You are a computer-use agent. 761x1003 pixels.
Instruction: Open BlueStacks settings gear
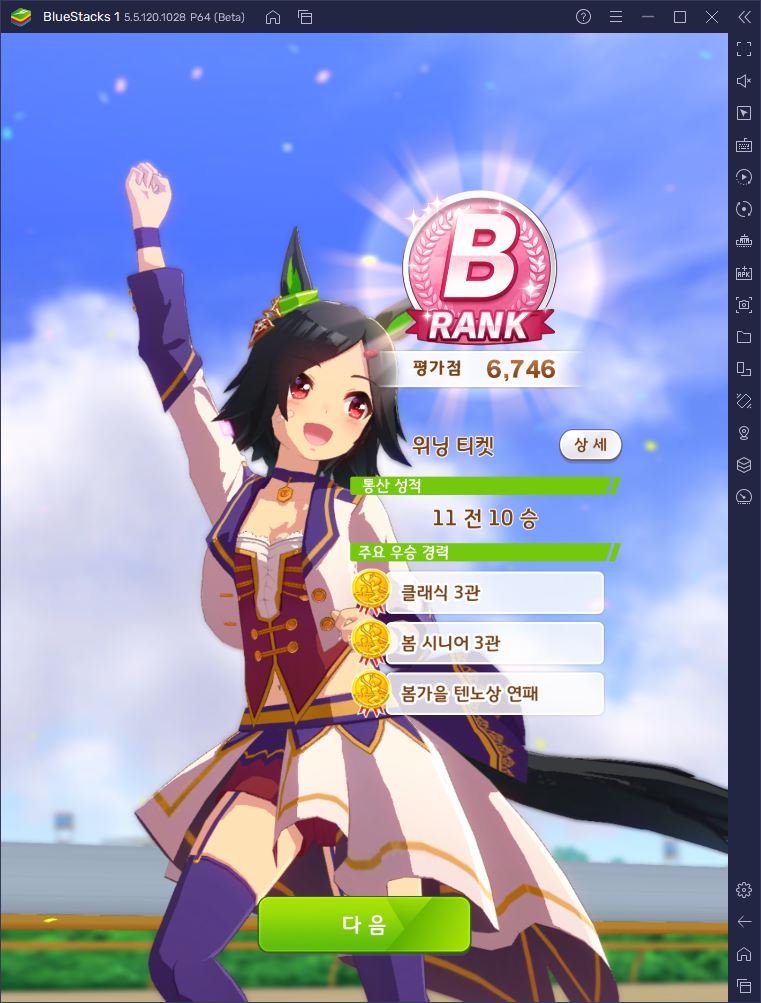click(x=743, y=889)
